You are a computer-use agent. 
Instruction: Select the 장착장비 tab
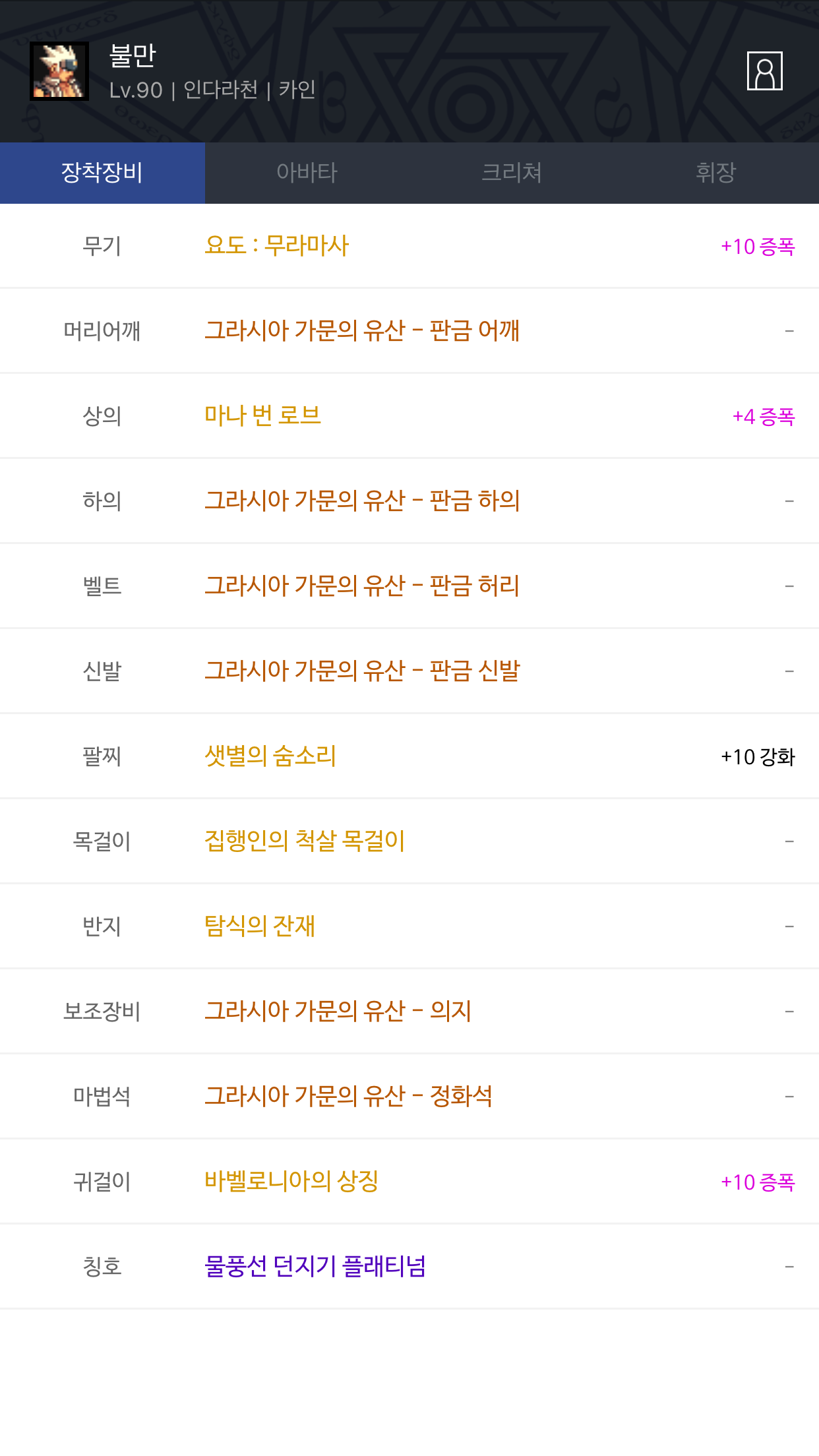(x=102, y=173)
